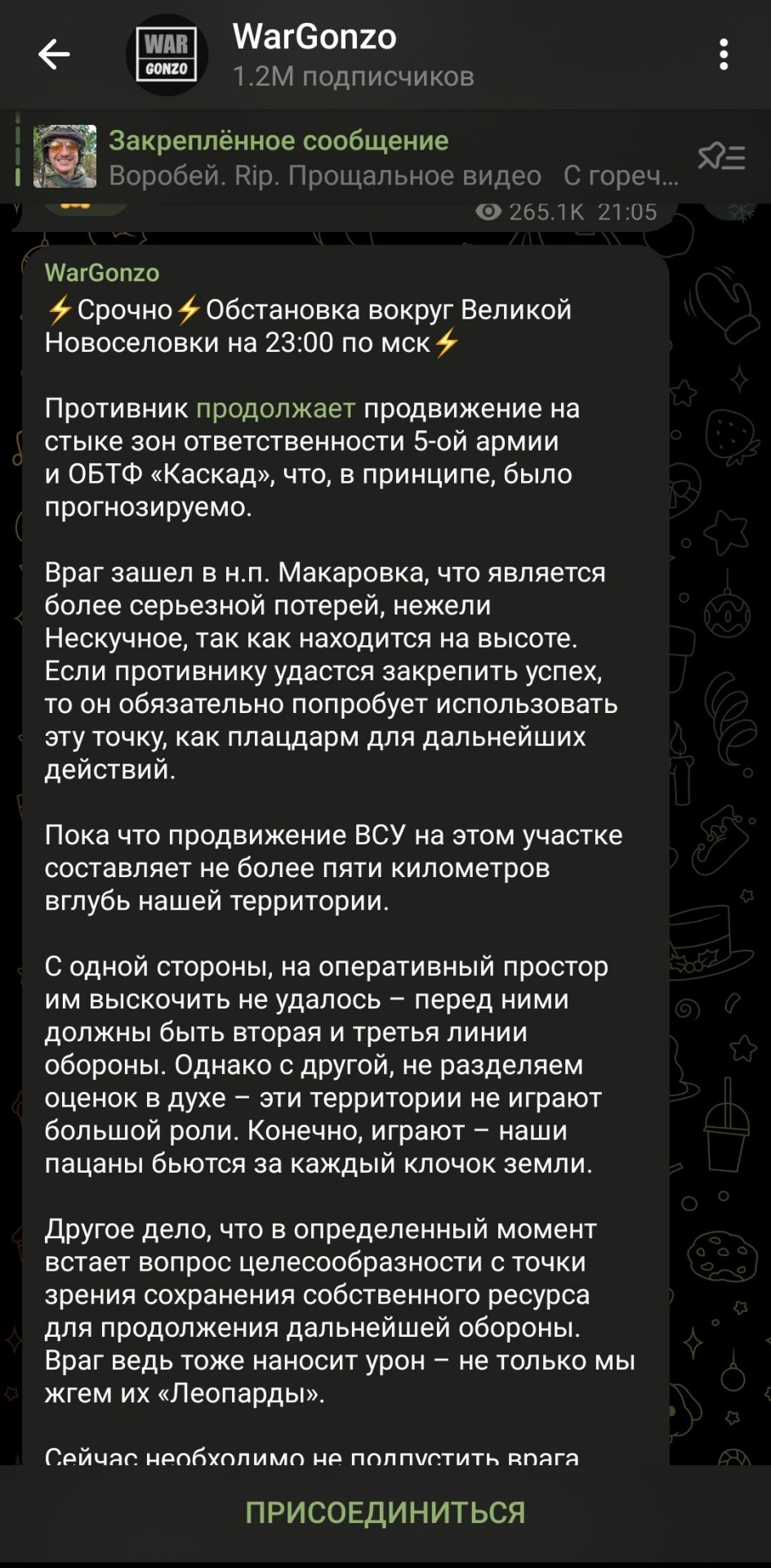This screenshot has width=771, height=1568.
Task: Go back using the arrow icon
Action: coord(54,55)
